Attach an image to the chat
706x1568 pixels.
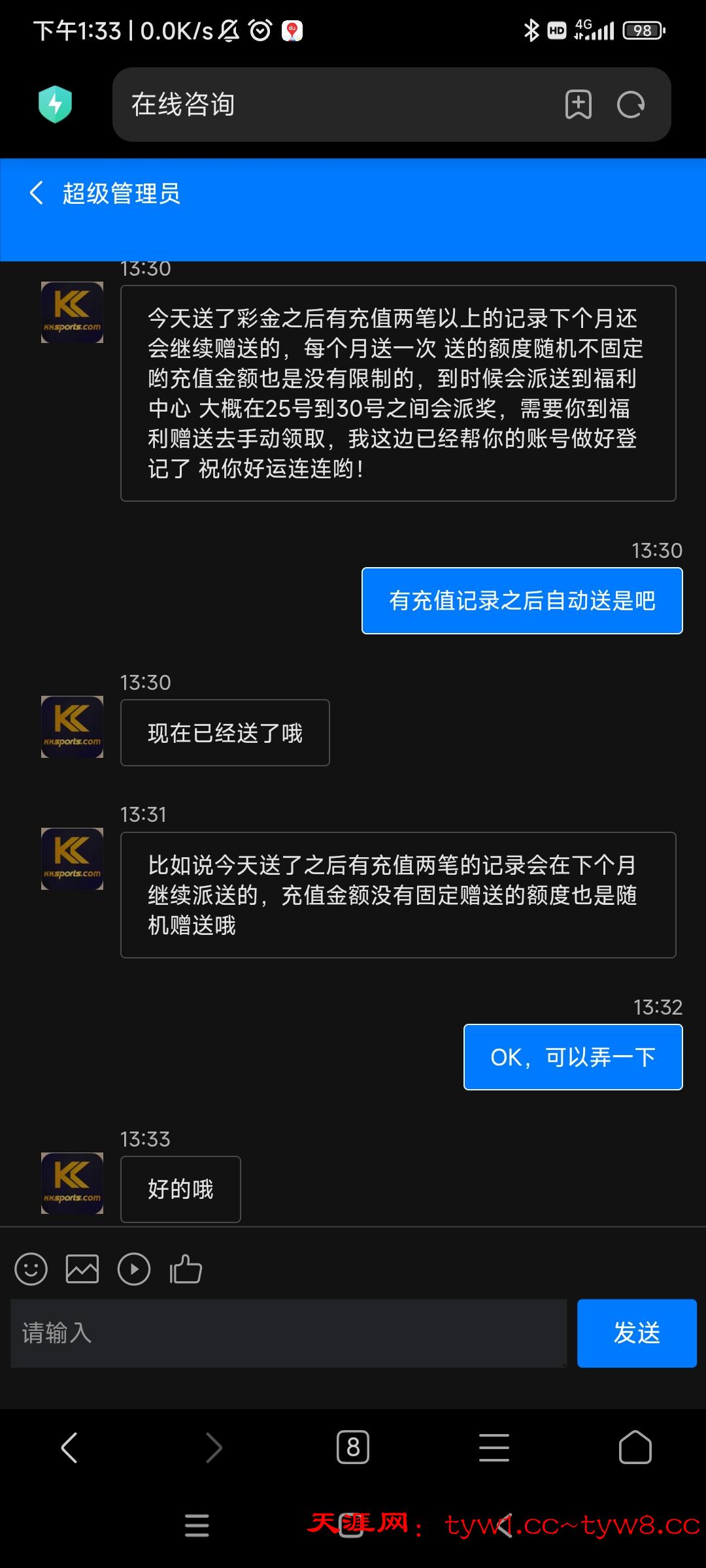[82, 1269]
